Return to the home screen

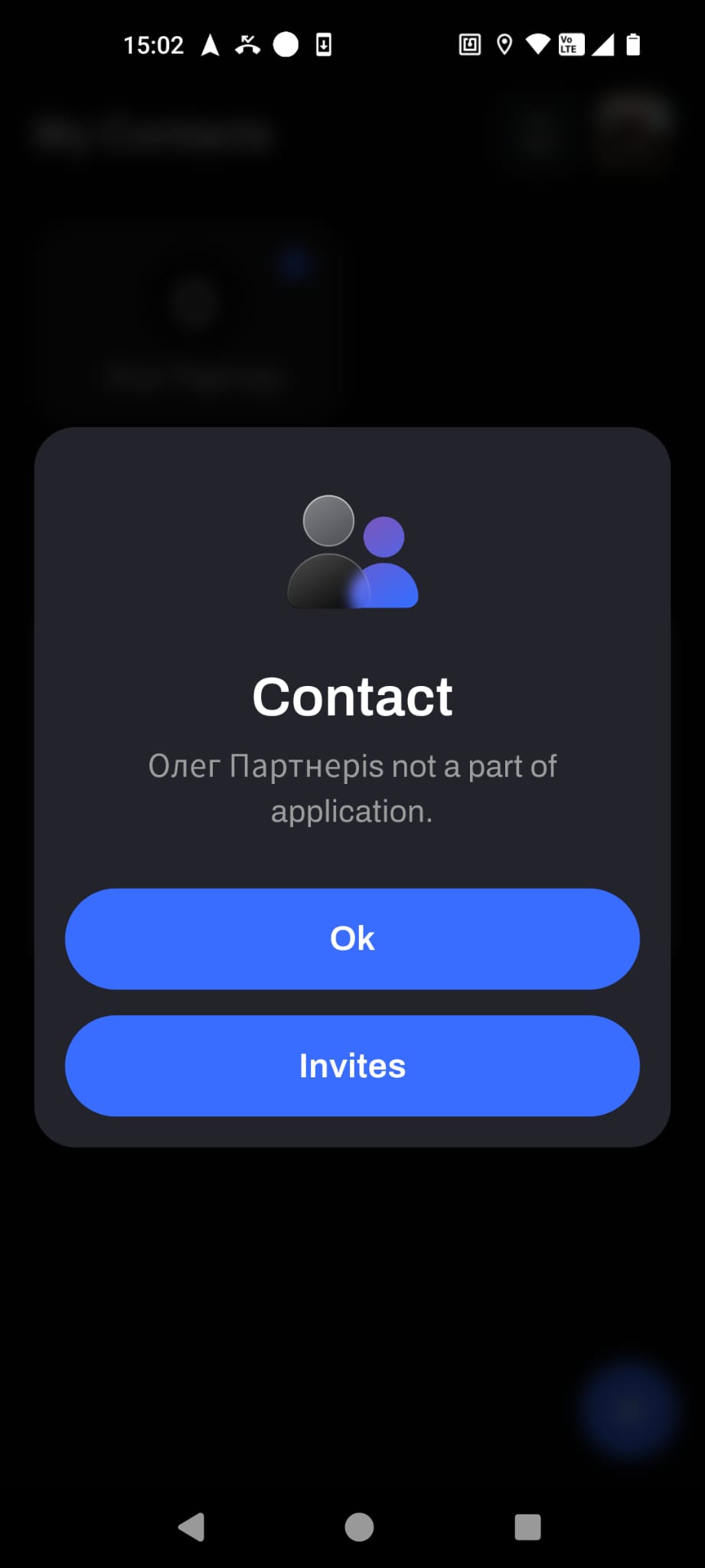point(359,1527)
